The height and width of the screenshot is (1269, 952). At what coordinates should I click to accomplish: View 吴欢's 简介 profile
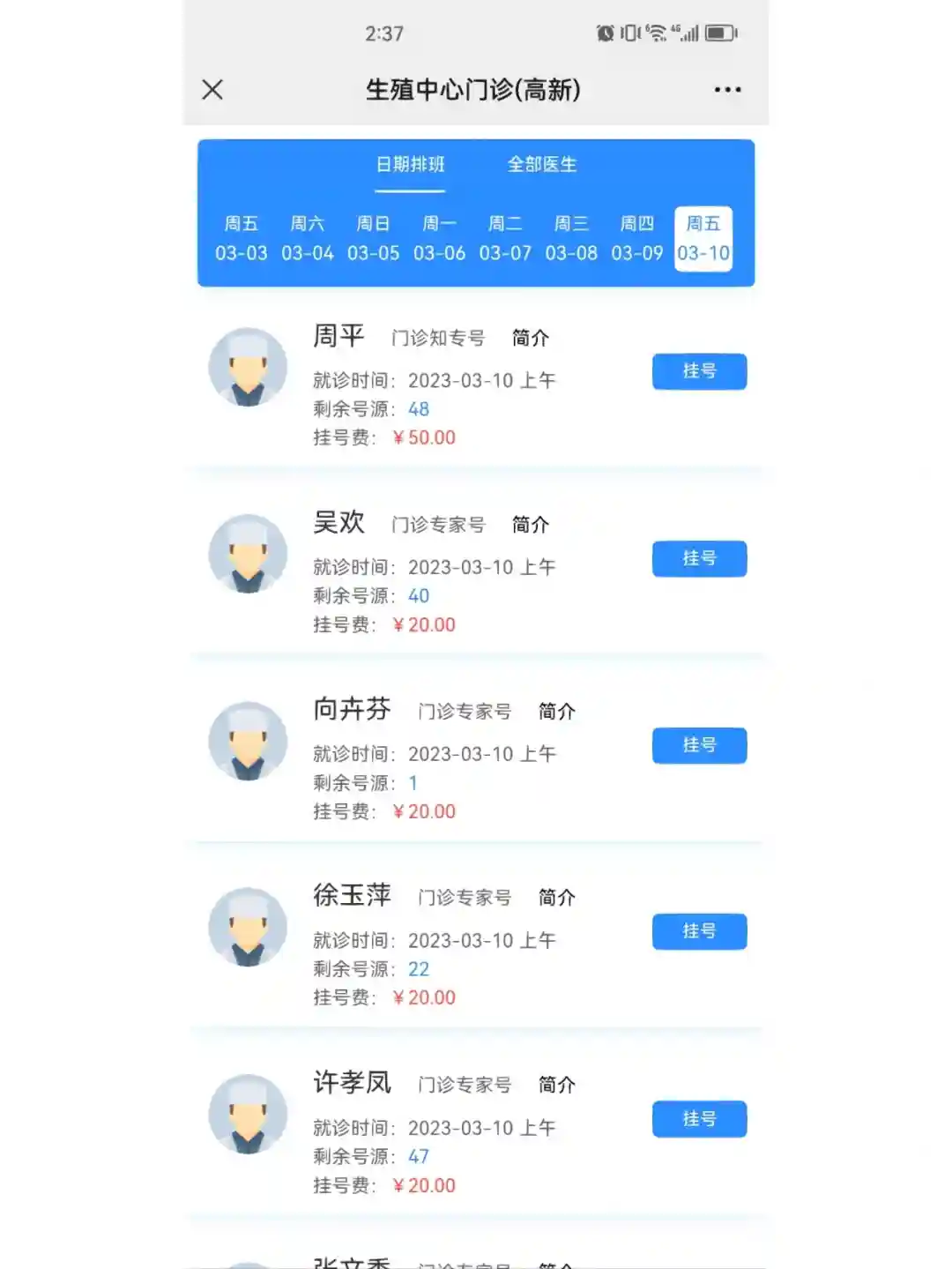click(530, 525)
